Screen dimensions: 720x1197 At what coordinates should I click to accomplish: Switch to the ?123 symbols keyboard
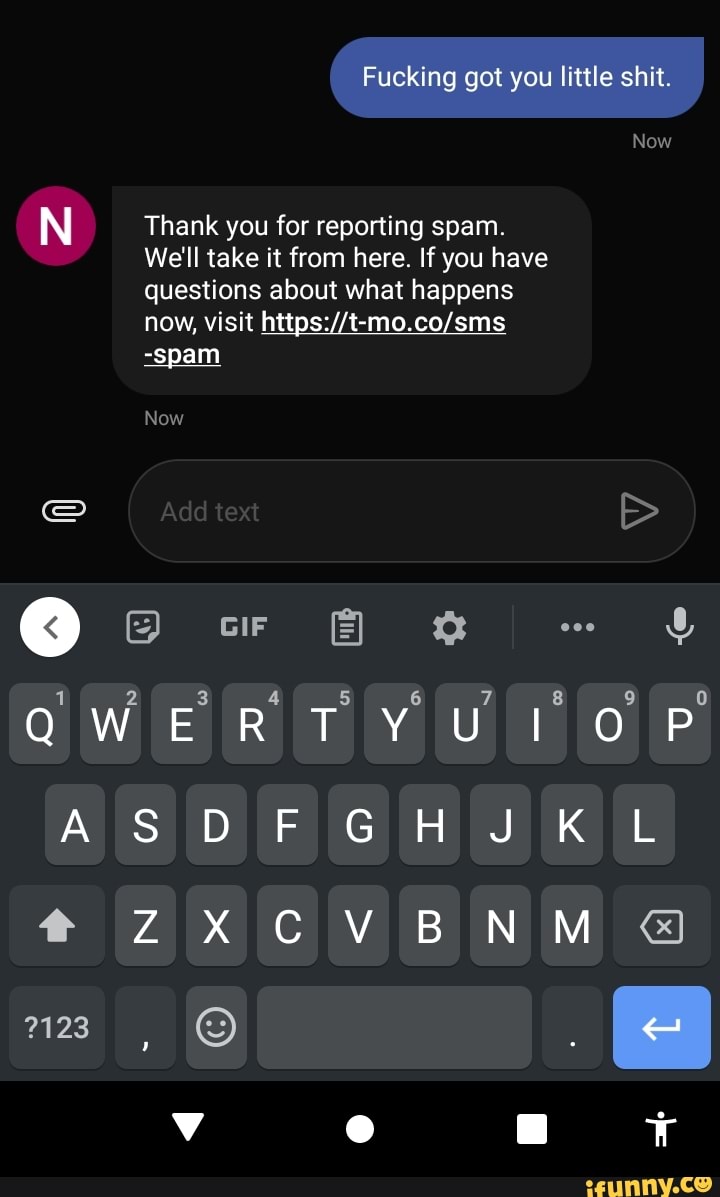click(x=57, y=1027)
